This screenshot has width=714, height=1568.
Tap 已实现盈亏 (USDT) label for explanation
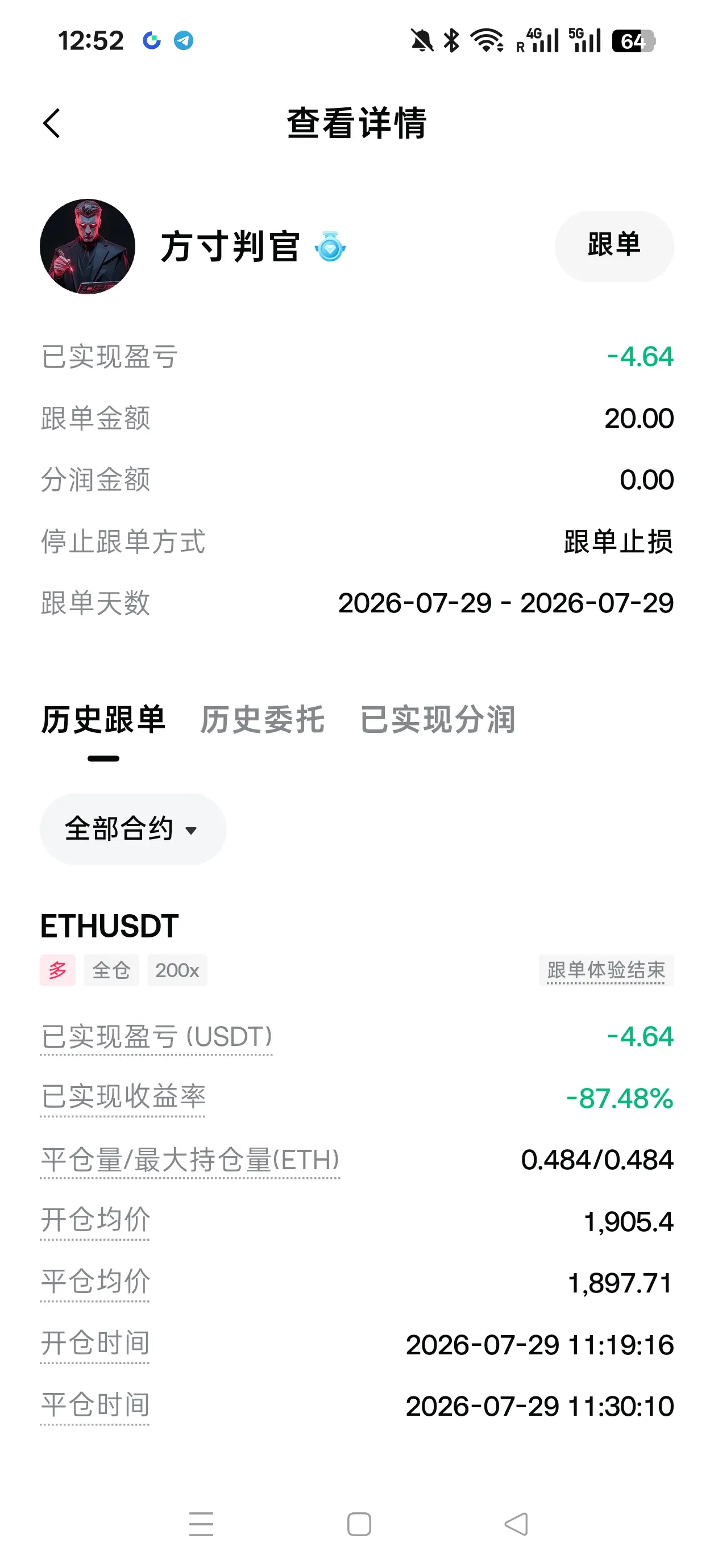tap(156, 1037)
